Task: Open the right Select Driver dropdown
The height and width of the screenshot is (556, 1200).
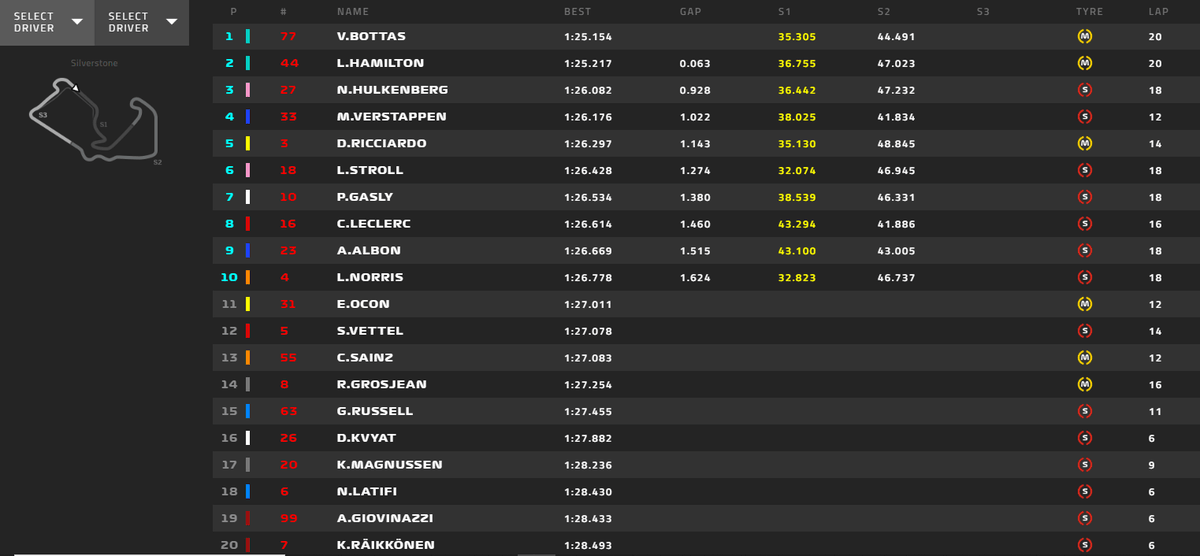Action: click(x=141, y=22)
